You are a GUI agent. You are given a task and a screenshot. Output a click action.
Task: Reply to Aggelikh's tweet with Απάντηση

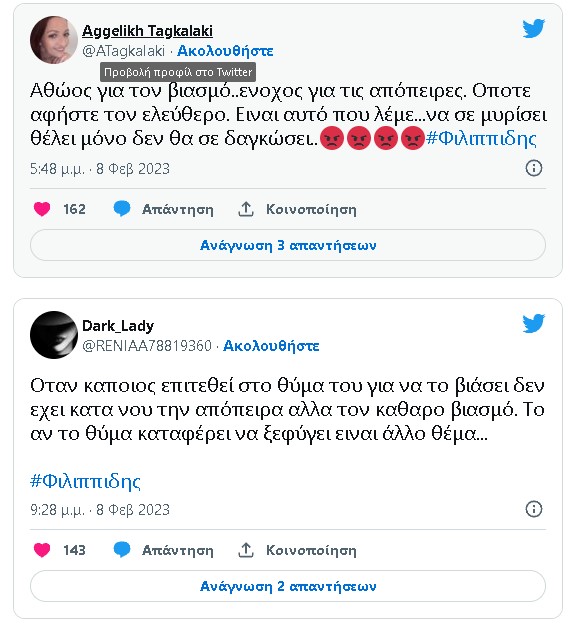pyautogui.click(x=163, y=209)
